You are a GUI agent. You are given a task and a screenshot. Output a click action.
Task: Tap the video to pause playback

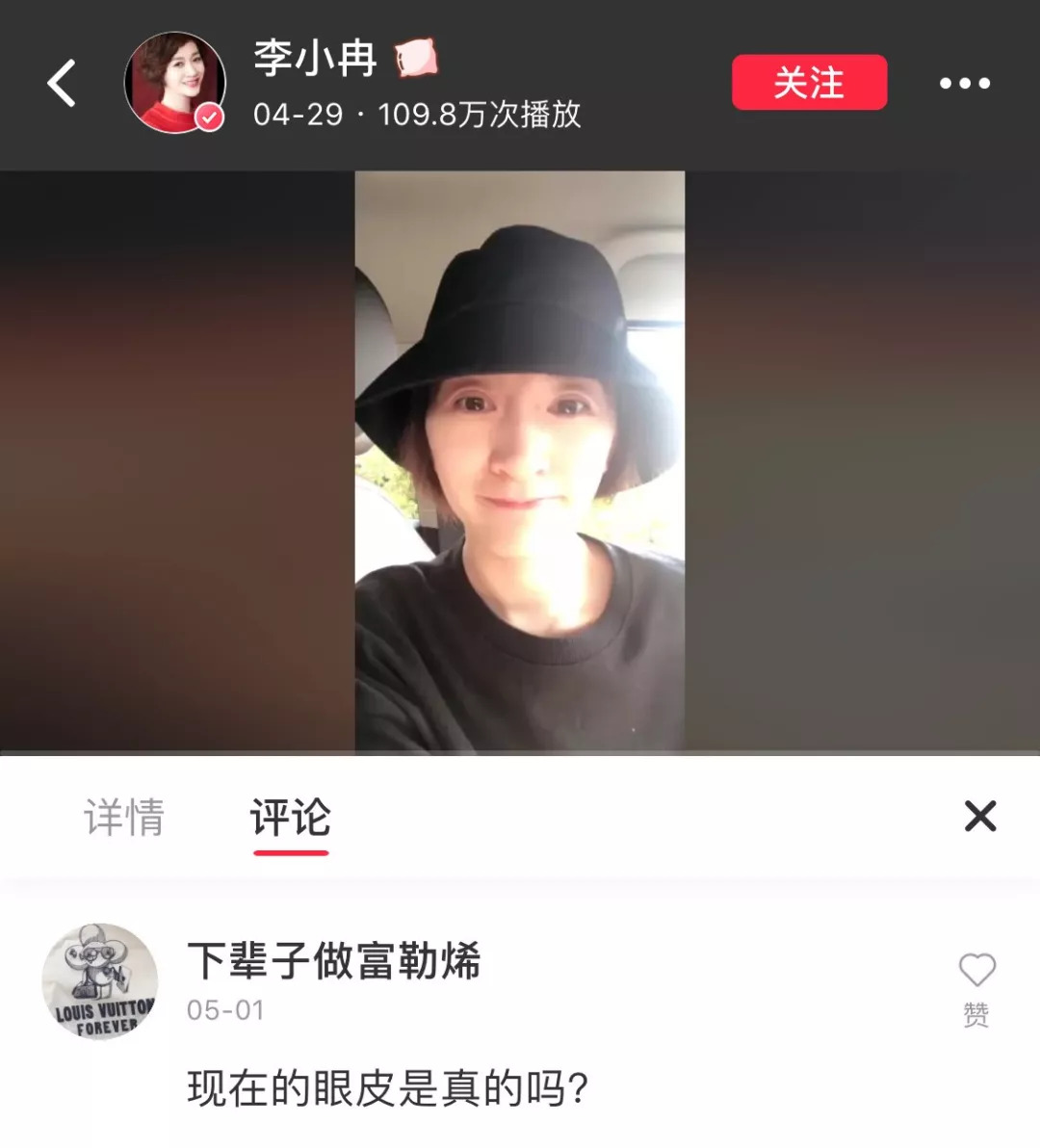point(520,462)
